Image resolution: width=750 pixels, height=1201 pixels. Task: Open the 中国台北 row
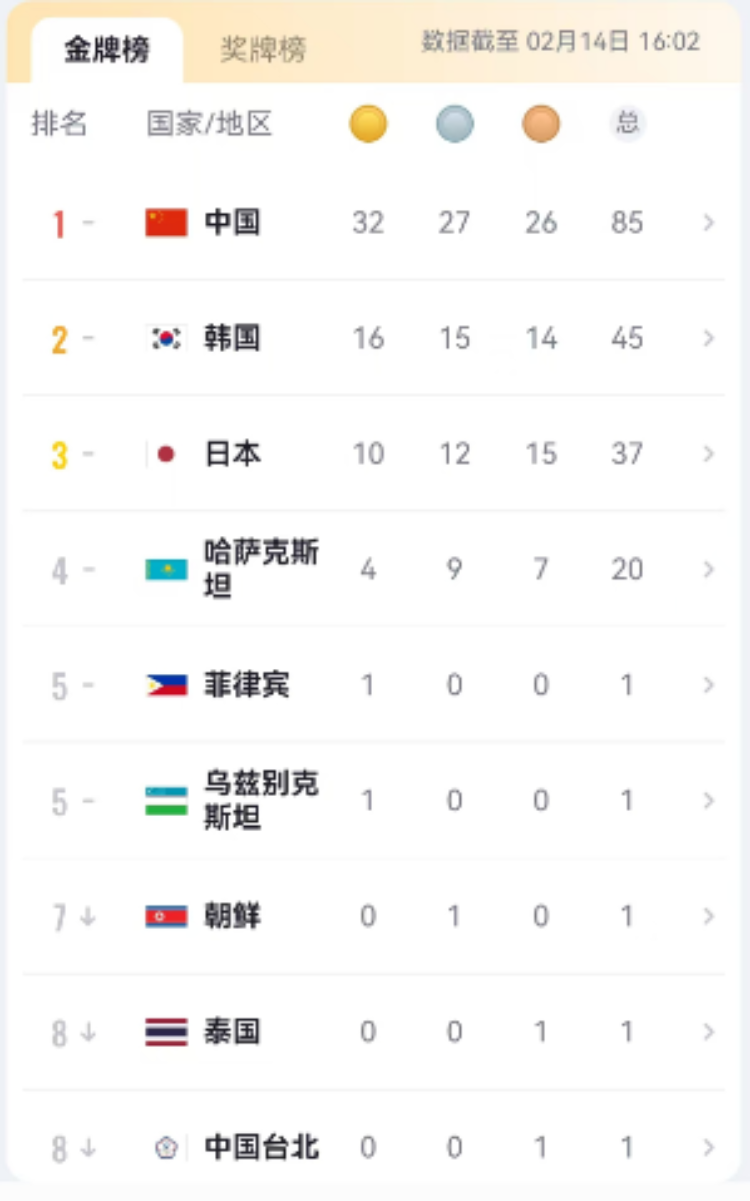coord(373,1146)
